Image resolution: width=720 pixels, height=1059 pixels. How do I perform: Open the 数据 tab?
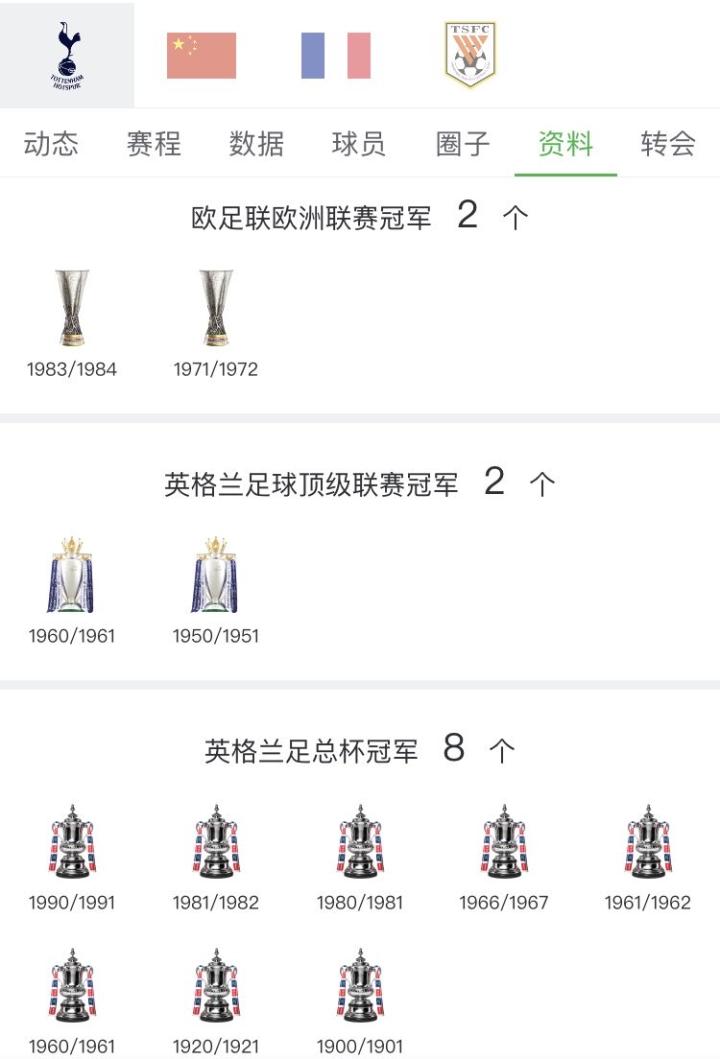pyautogui.click(x=257, y=144)
